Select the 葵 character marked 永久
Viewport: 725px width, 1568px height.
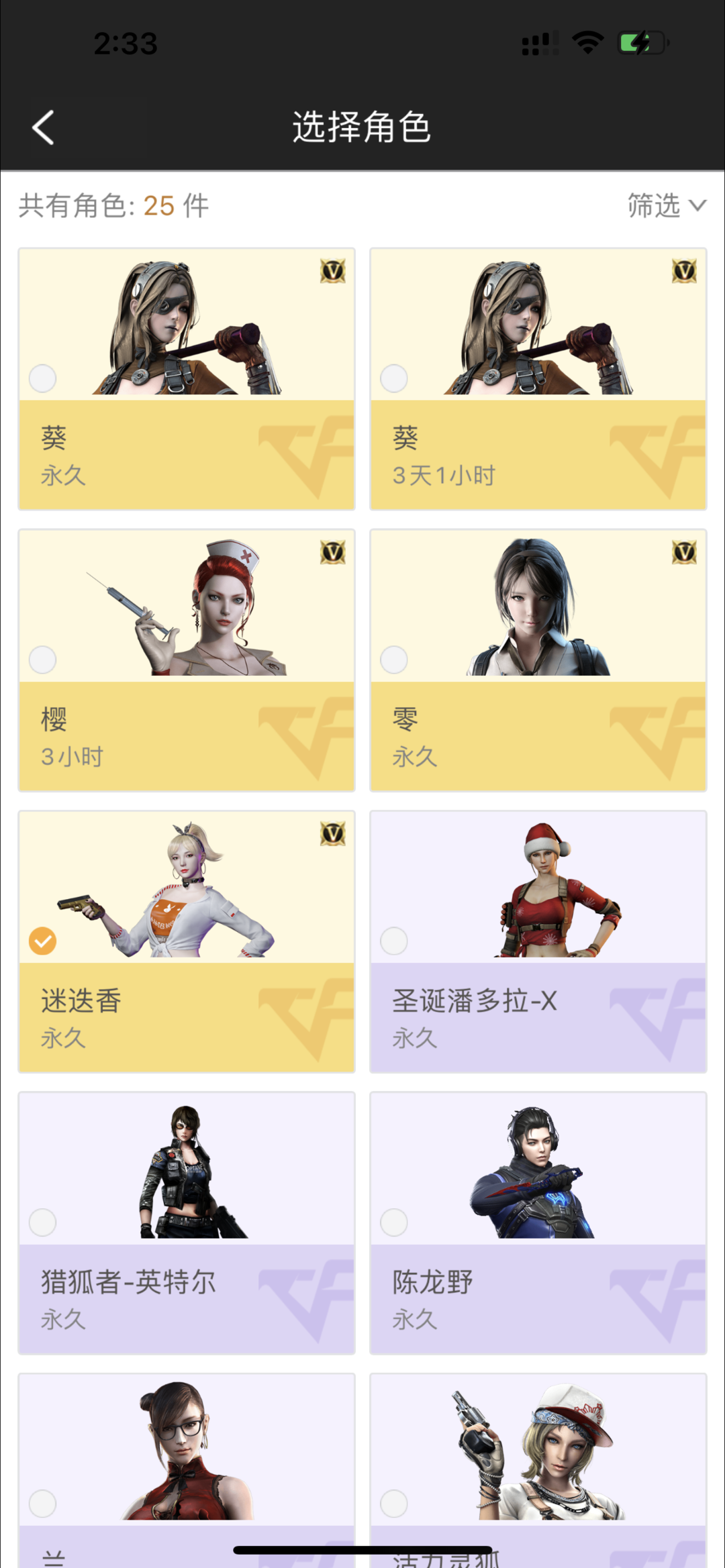[187, 379]
